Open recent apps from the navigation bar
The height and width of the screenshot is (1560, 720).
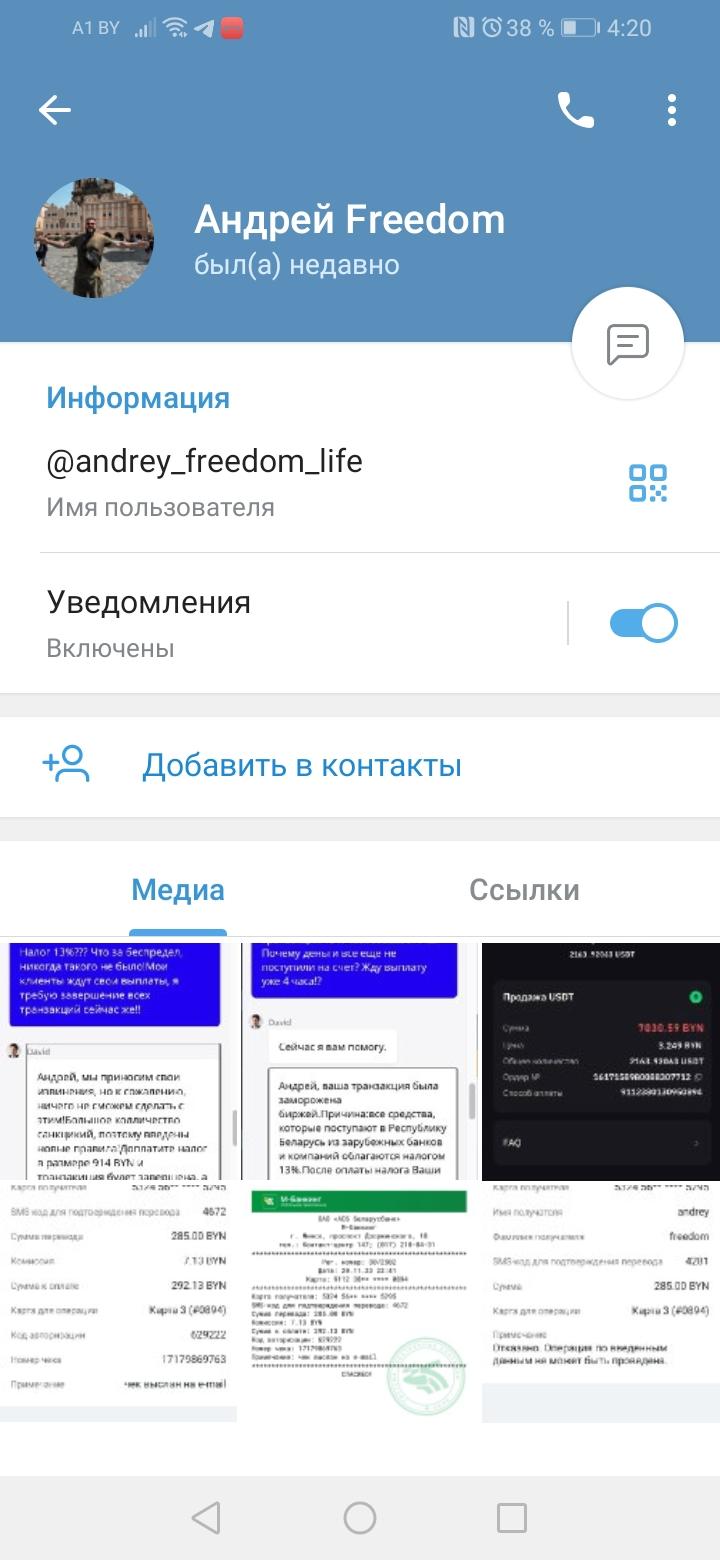click(512, 1518)
